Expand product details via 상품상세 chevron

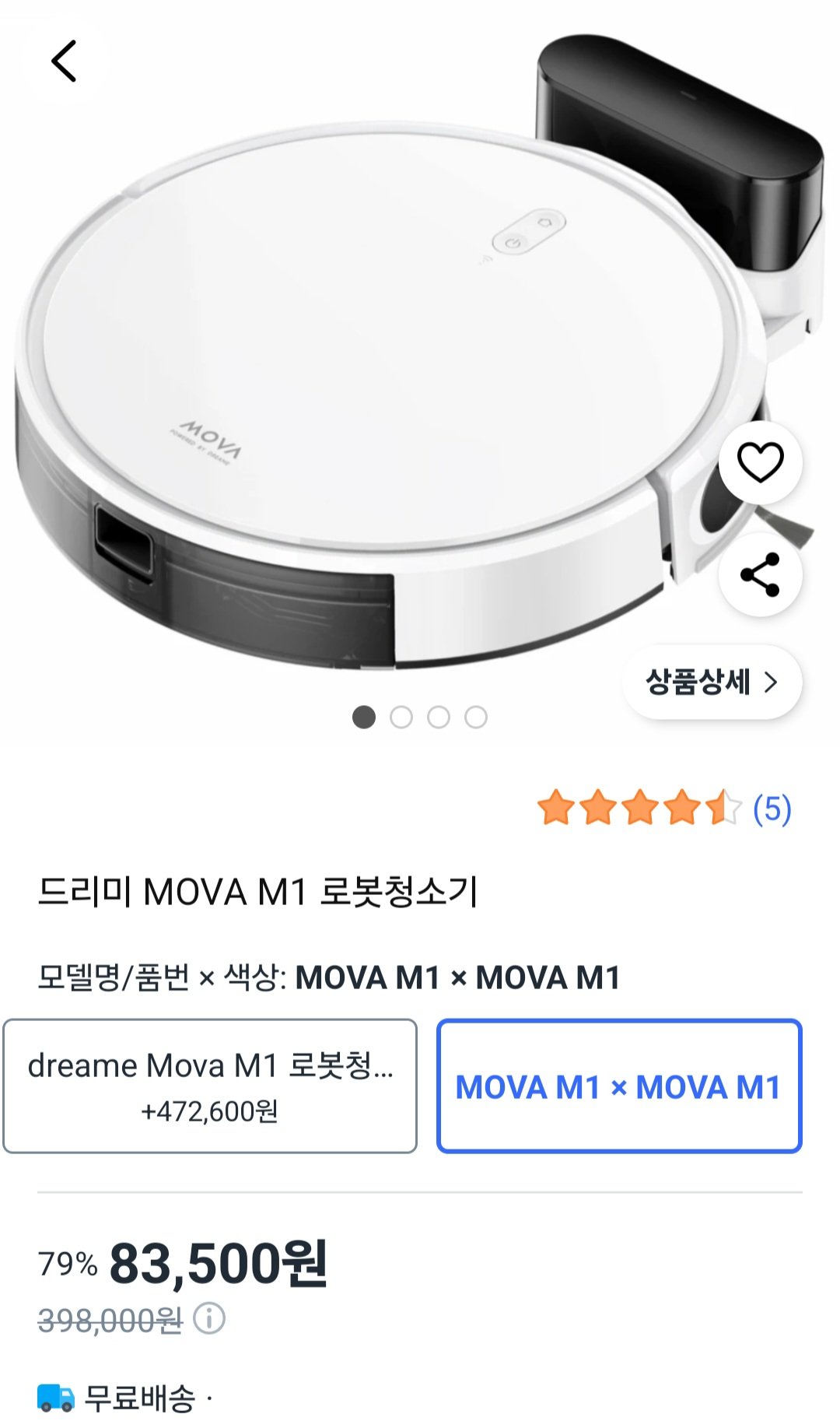[x=772, y=679]
